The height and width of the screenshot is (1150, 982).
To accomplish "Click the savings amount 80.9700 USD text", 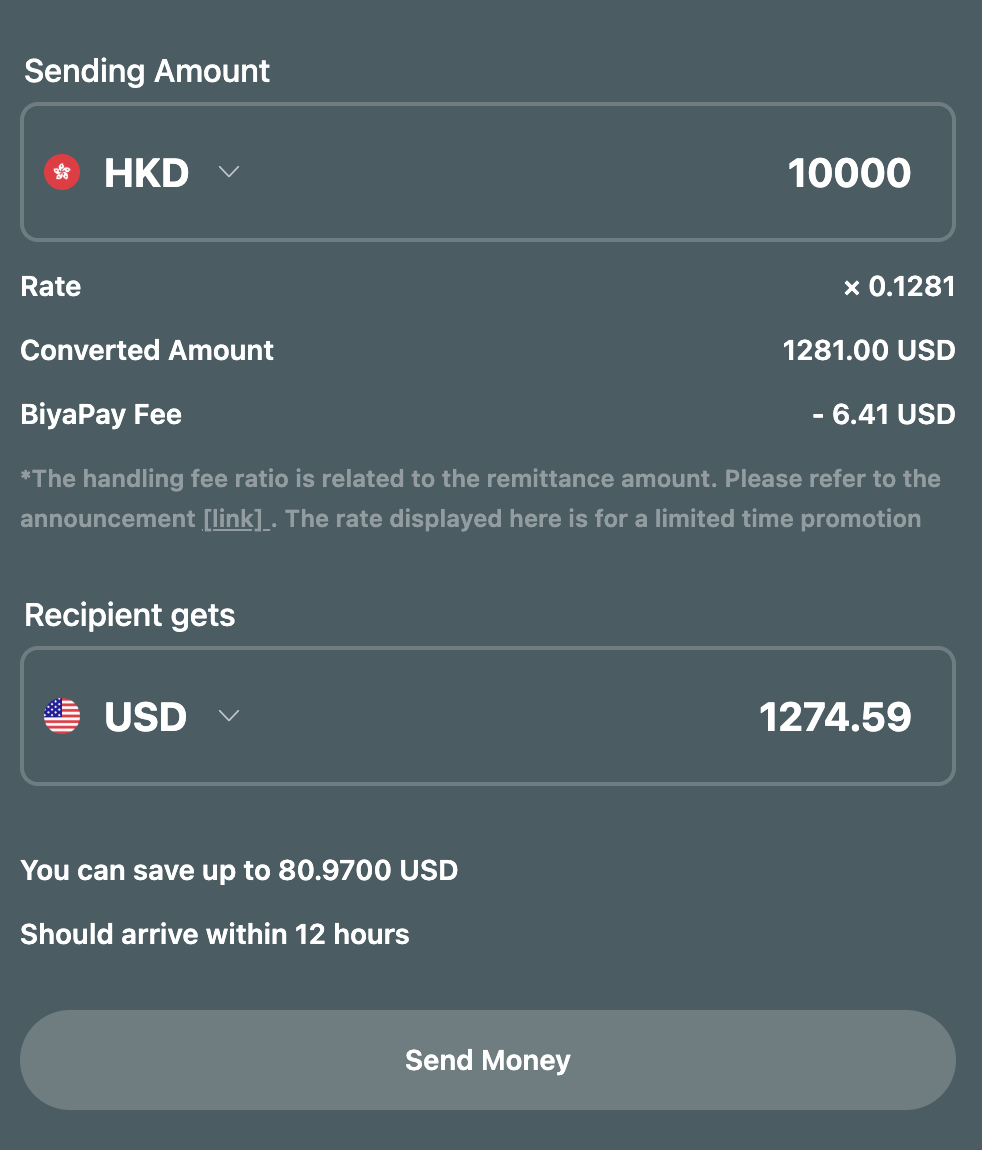I will click(x=239, y=870).
